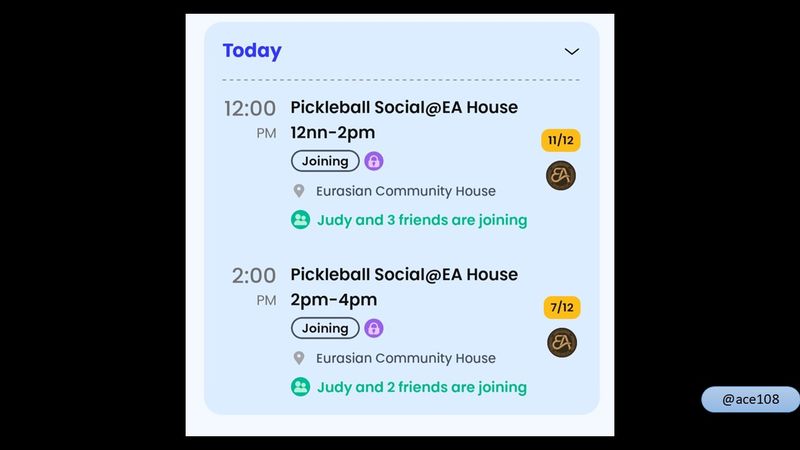800x450 pixels.
Task: Tap the Joining chip on 12nn-2pm event
Action: [325, 161]
